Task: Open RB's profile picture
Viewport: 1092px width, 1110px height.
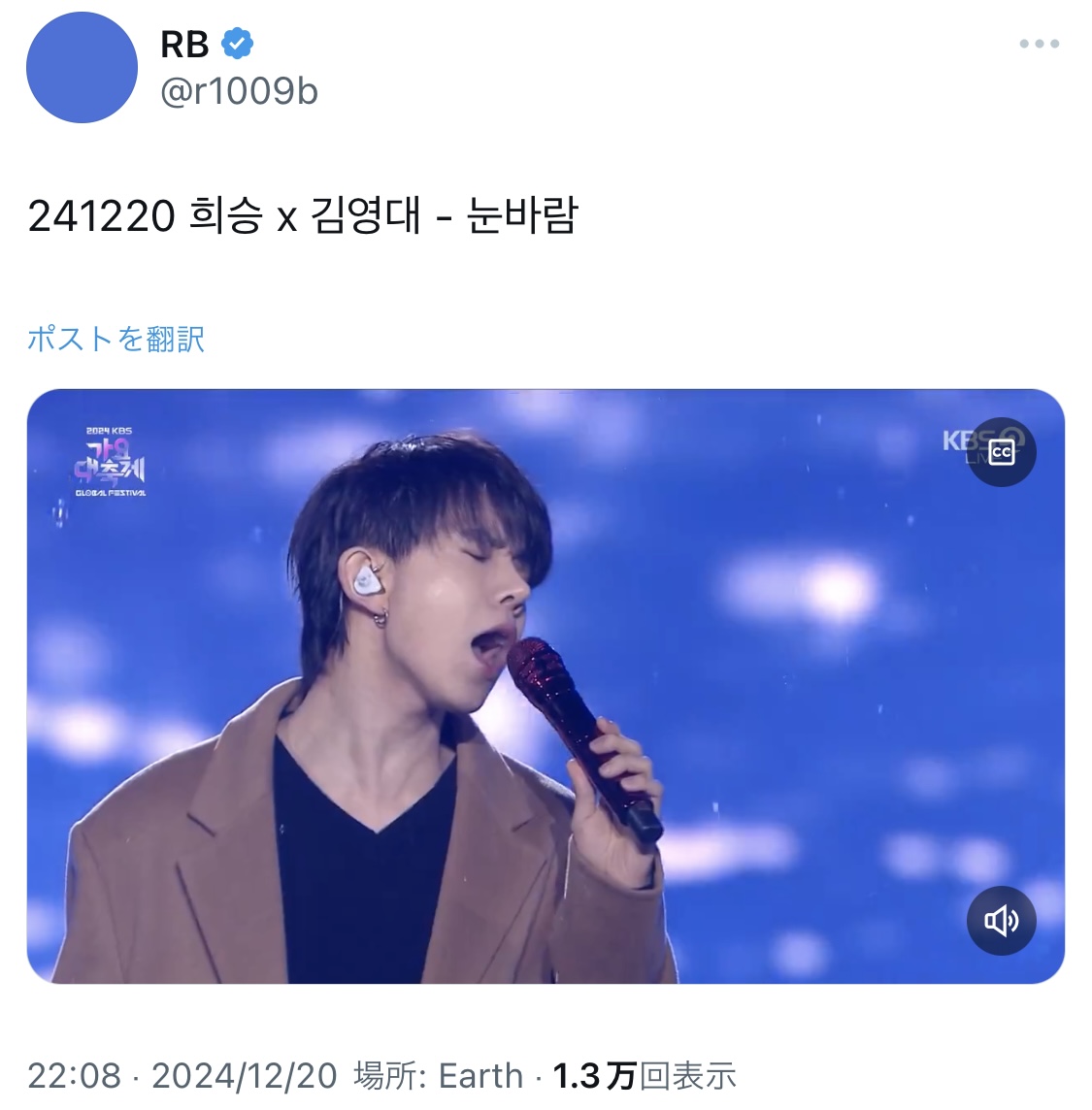Action: point(82,68)
